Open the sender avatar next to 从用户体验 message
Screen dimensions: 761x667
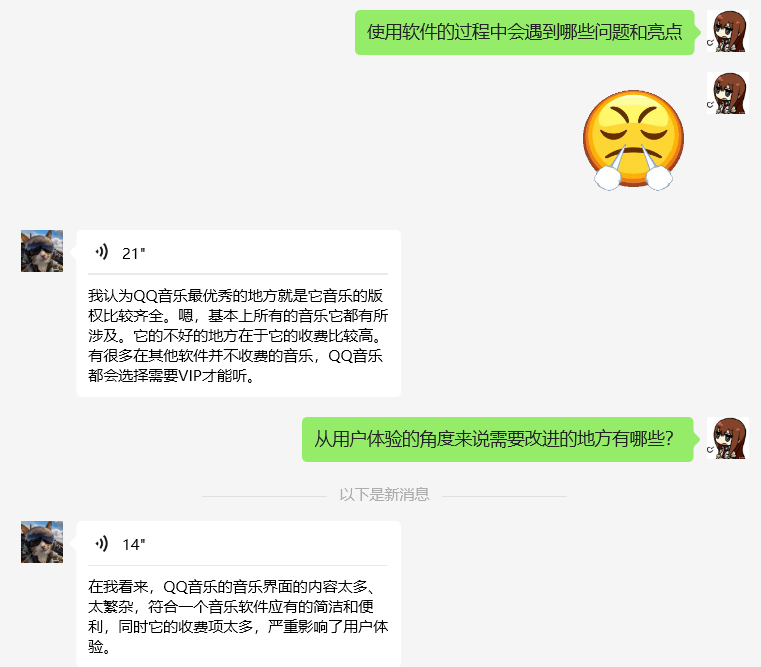coord(727,438)
